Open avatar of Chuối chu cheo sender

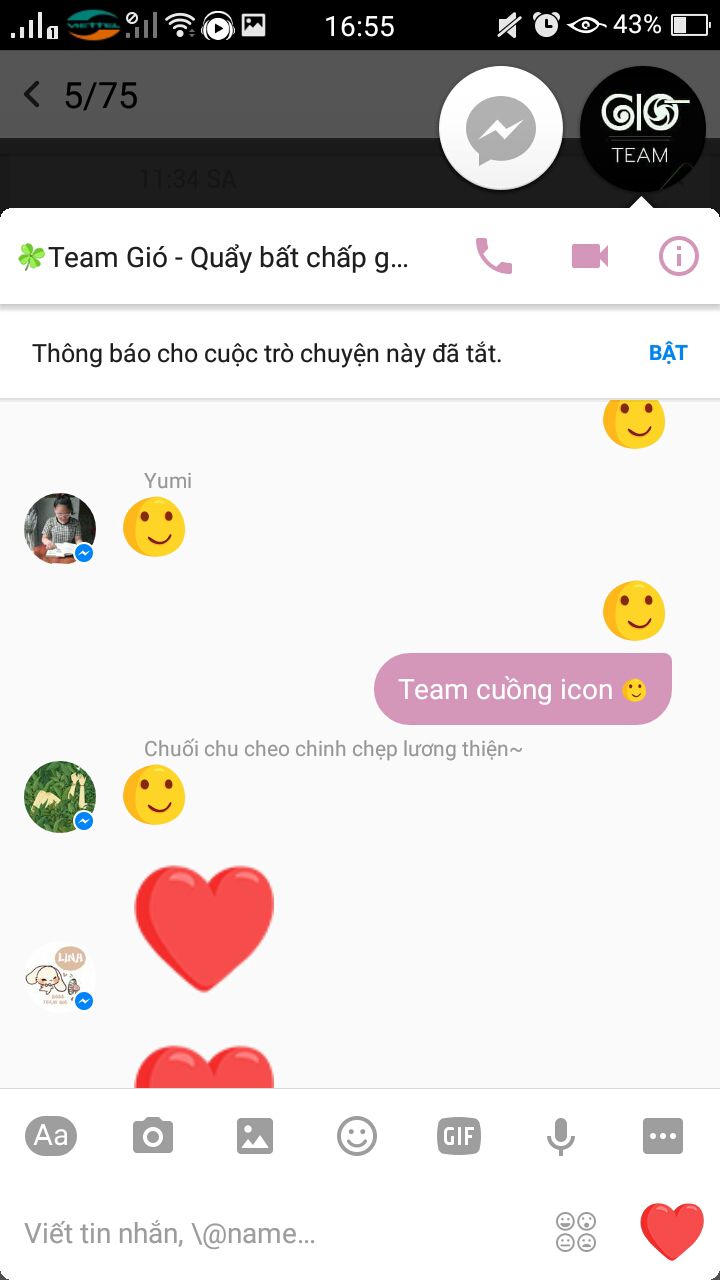(x=60, y=797)
